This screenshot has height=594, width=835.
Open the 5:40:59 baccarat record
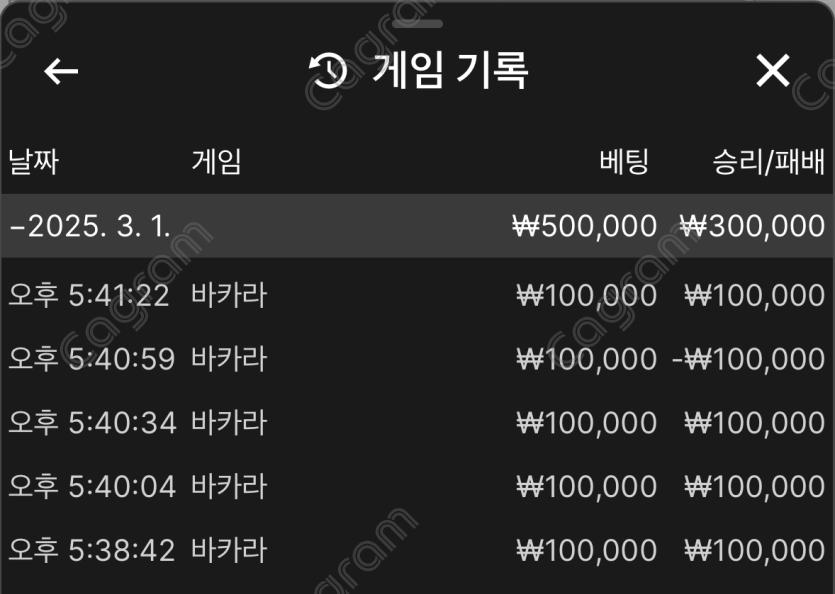(x=417, y=358)
